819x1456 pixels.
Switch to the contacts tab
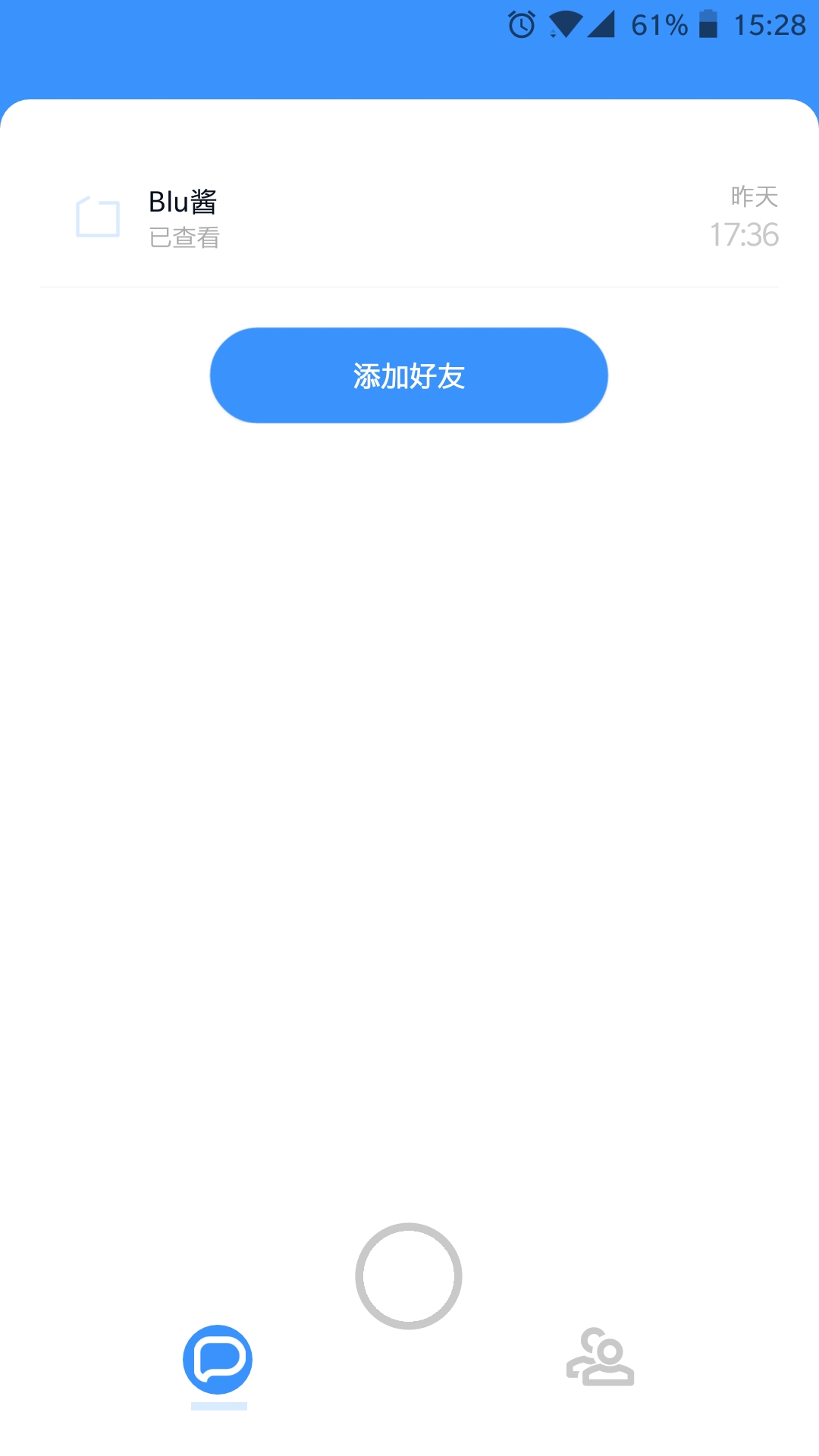(600, 1357)
